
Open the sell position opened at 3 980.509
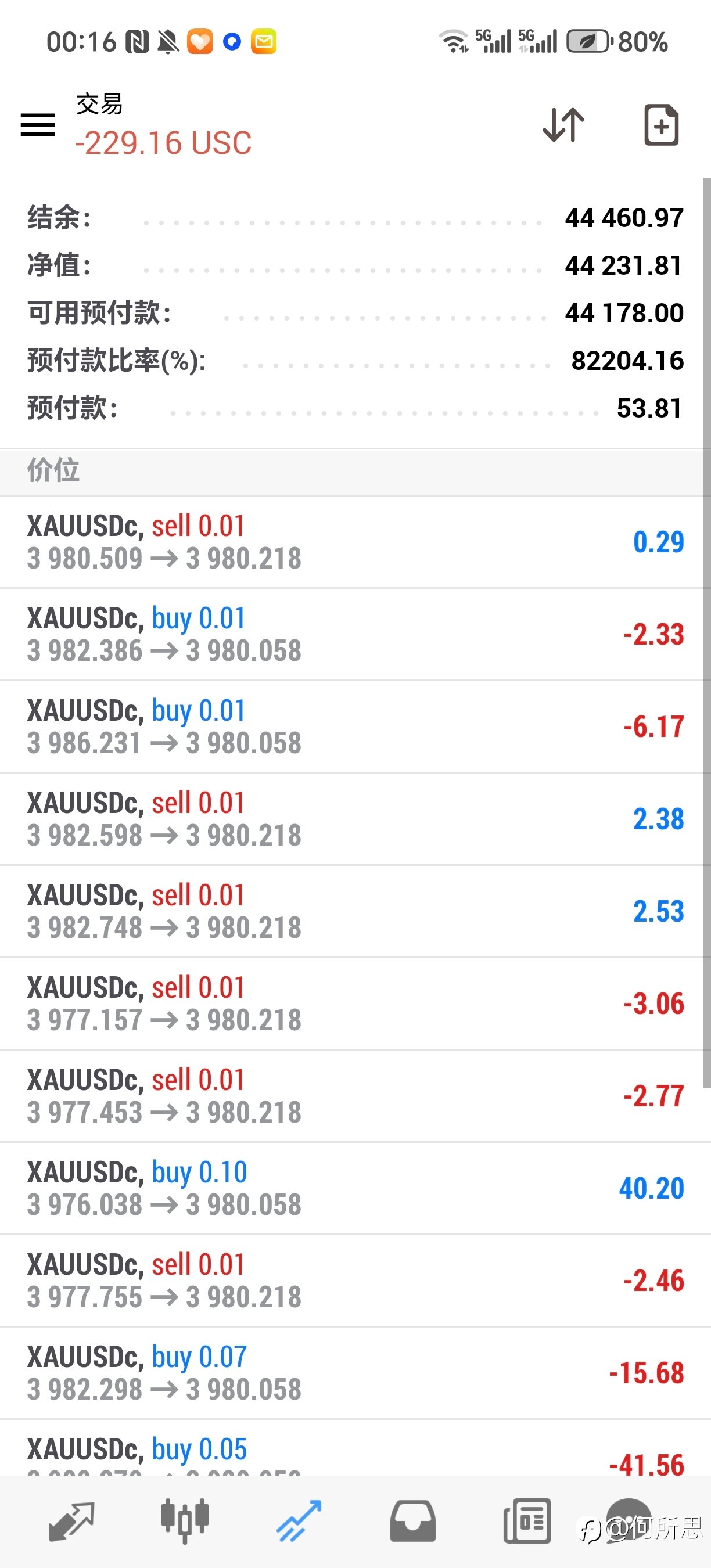[353, 542]
